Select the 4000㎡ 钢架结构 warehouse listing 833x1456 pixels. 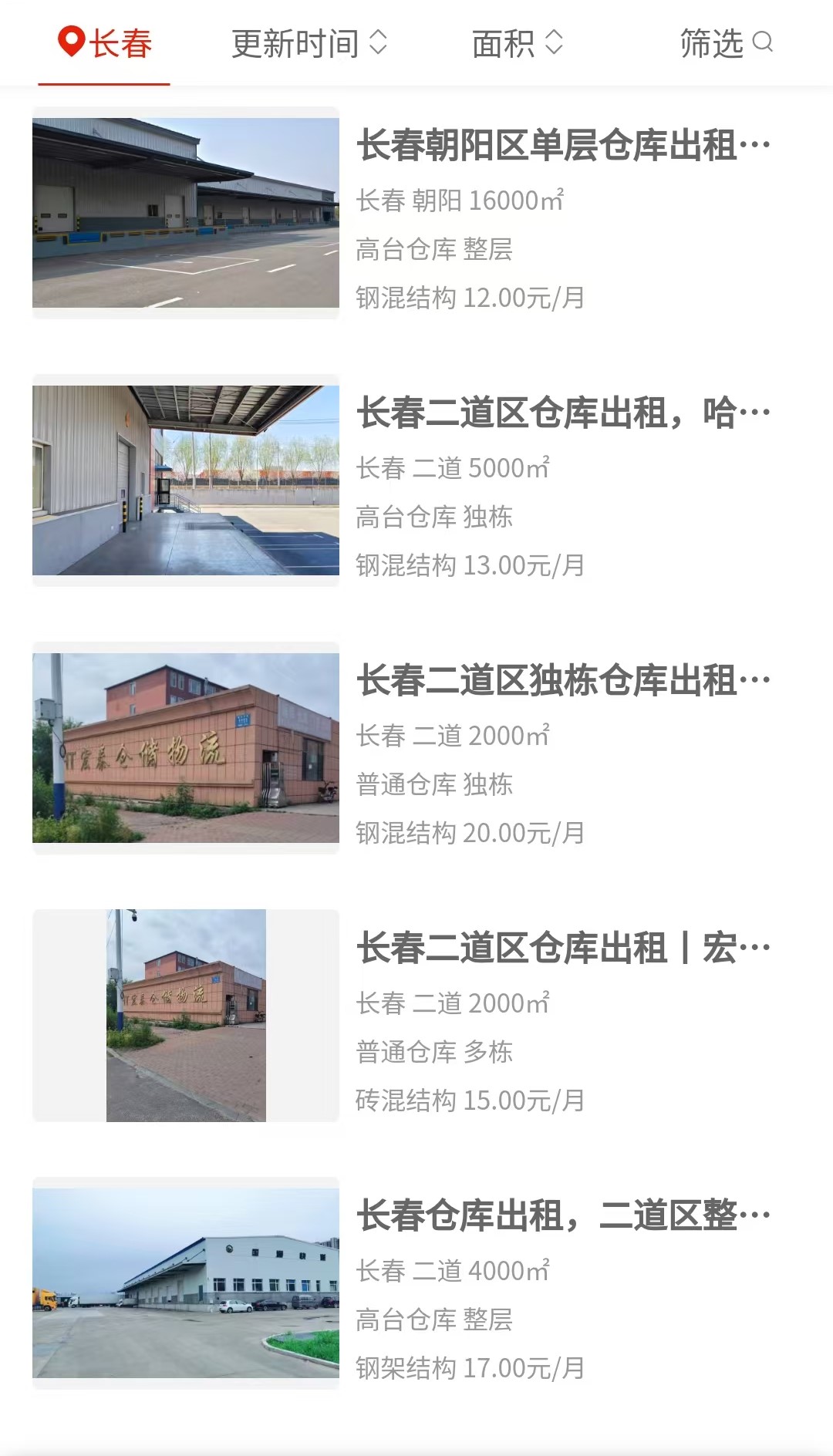pos(416,1284)
